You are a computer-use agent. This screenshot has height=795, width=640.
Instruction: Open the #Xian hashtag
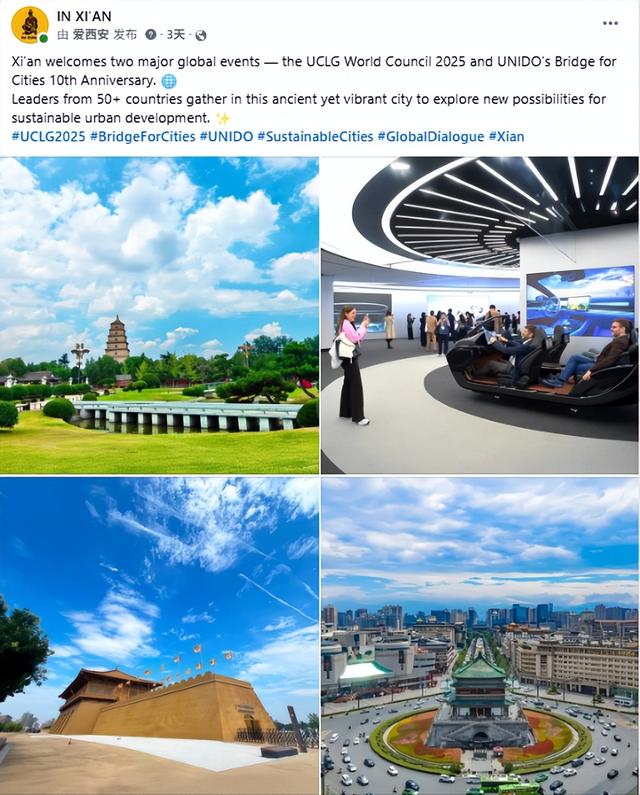[x=507, y=136]
